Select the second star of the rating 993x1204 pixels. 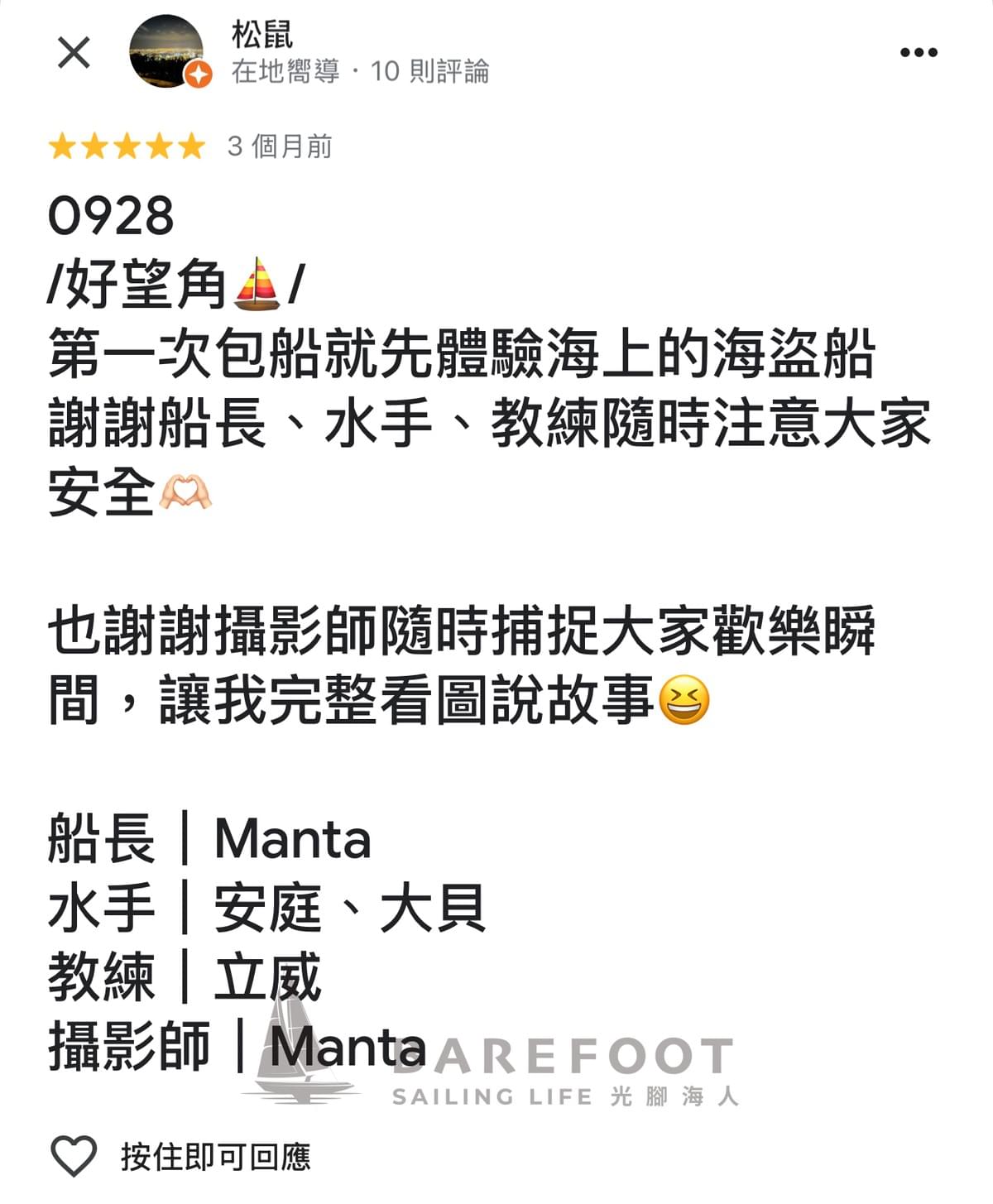95,146
